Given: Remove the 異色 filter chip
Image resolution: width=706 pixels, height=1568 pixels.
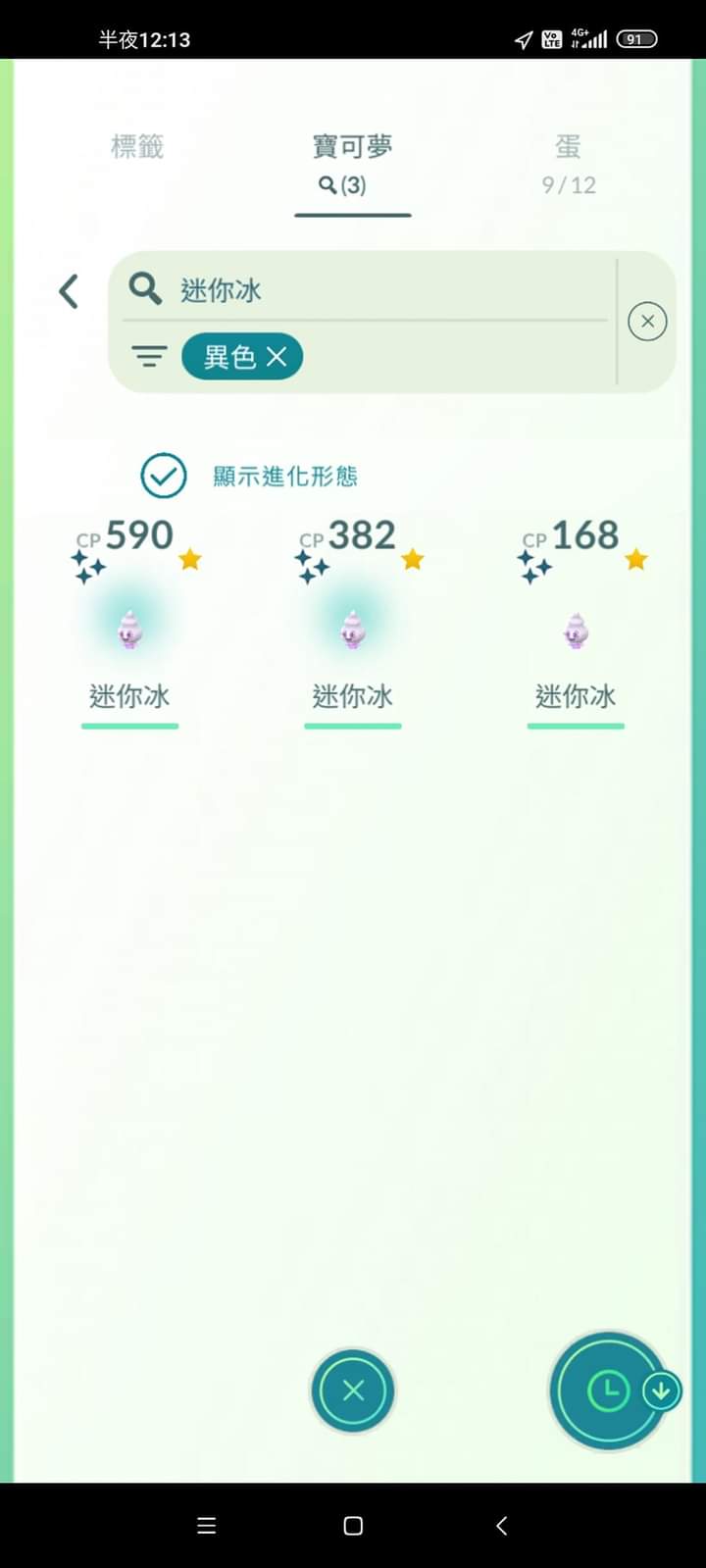Looking at the screenshot, I should click(277, 357).
